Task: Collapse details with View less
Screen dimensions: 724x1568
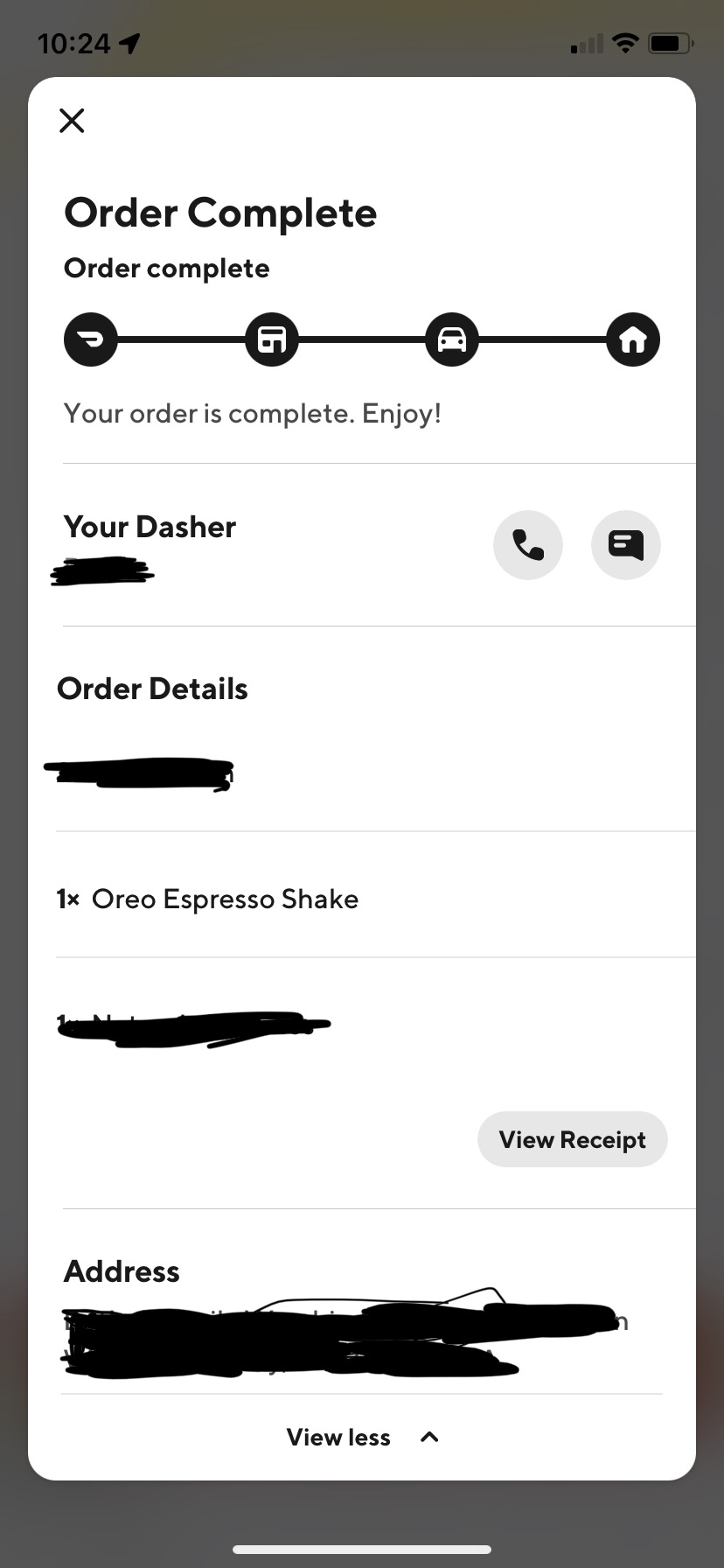Action: 362,1437
